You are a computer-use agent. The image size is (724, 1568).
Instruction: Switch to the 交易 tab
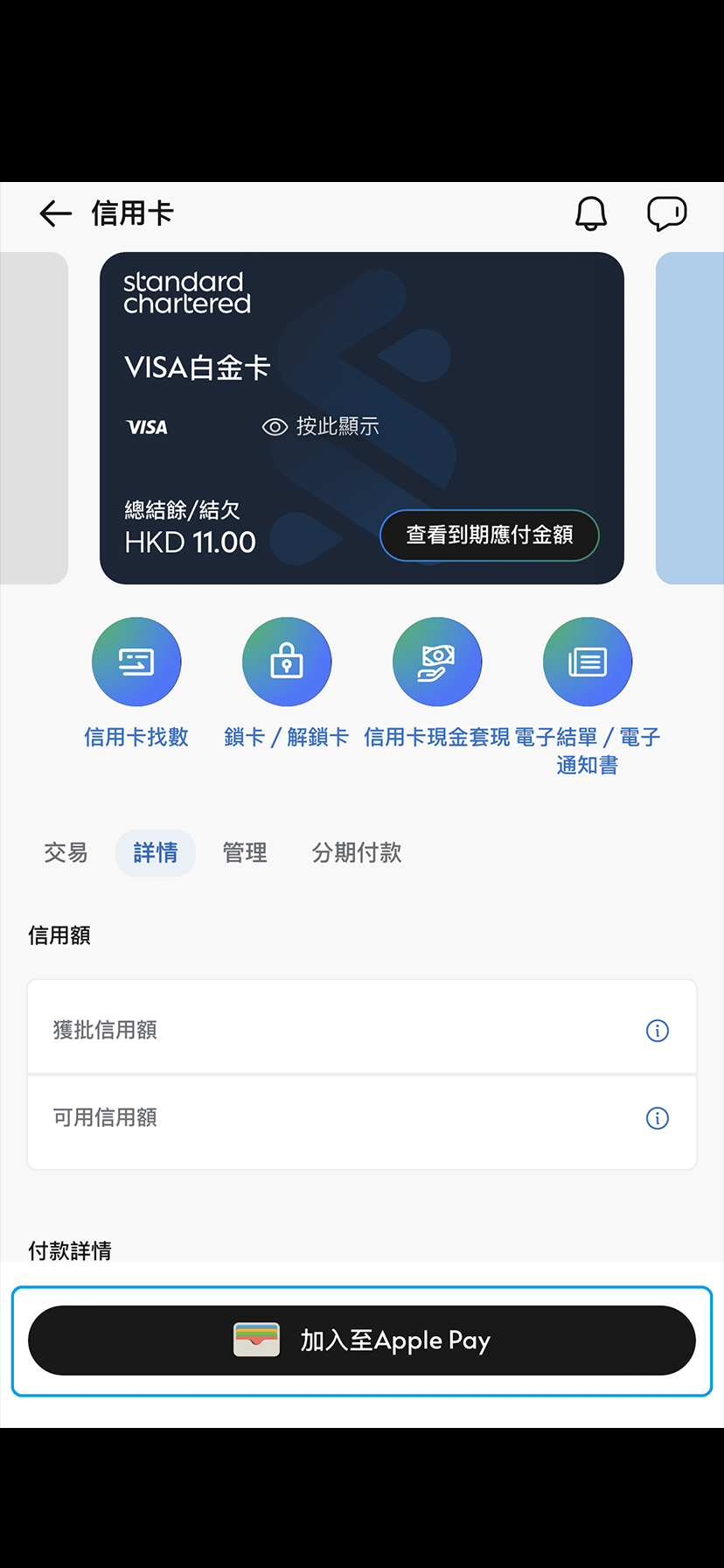[x=65, y=852]
